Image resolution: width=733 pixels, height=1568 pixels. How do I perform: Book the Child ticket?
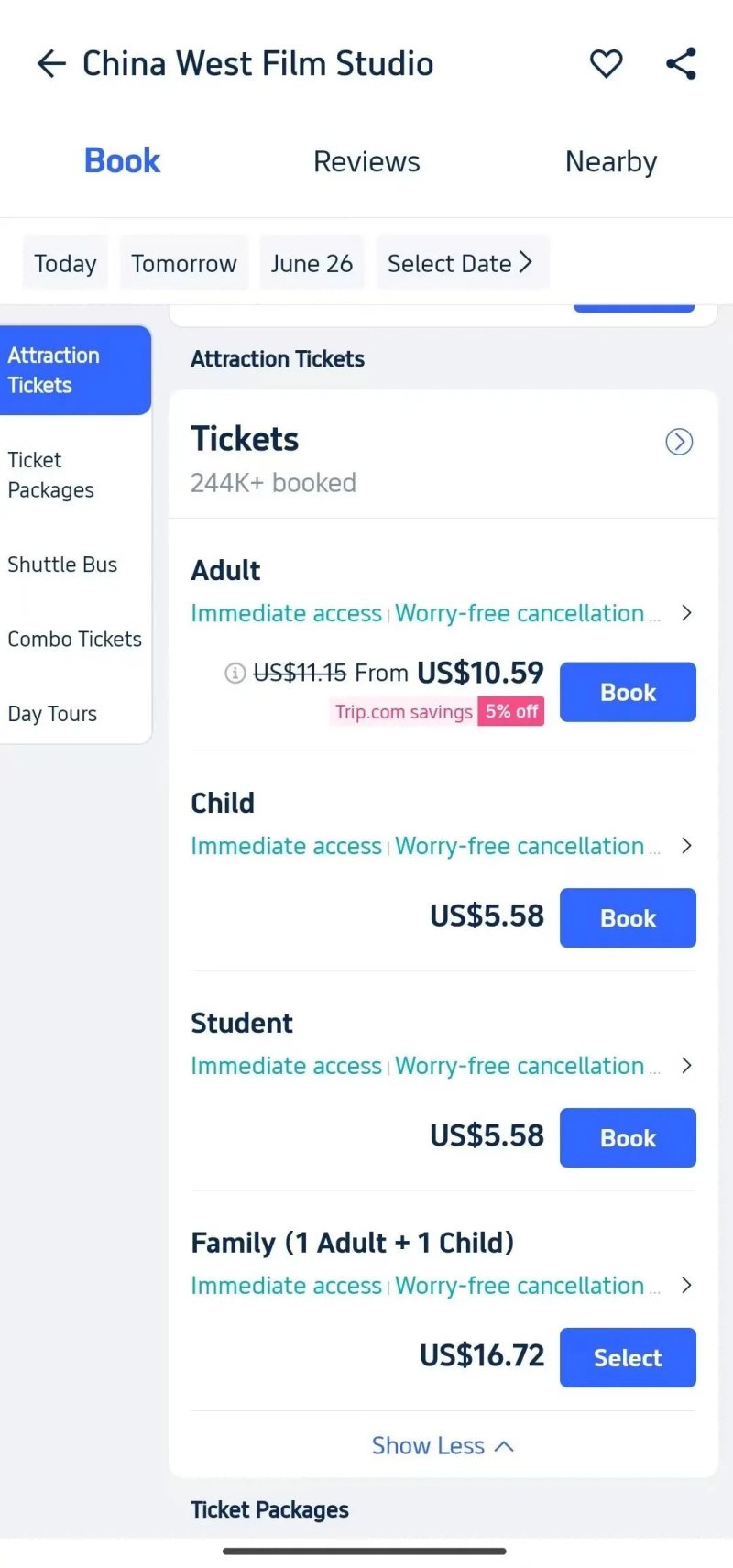point(628,918)
